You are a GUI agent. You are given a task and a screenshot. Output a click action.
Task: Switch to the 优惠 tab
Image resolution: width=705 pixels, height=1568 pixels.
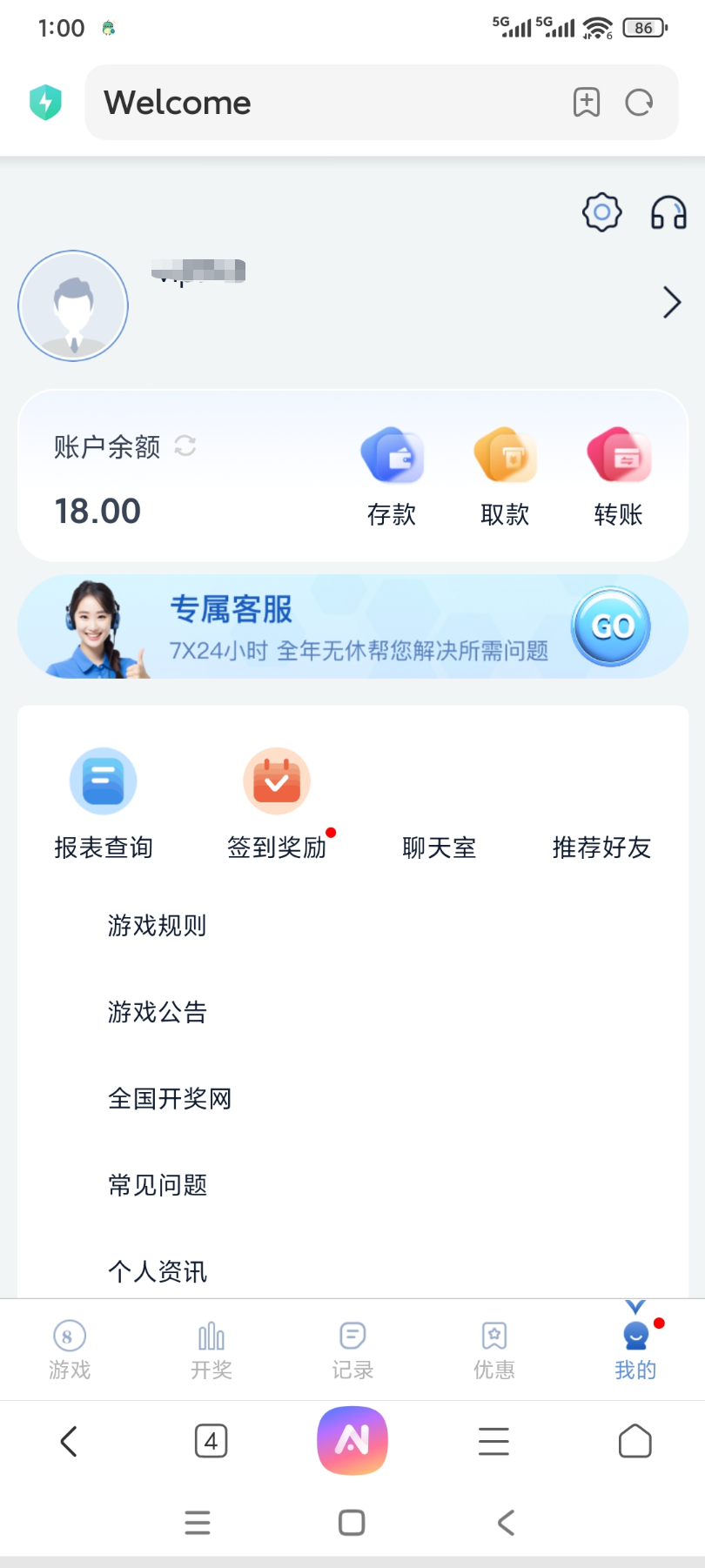click(494, 1350)
